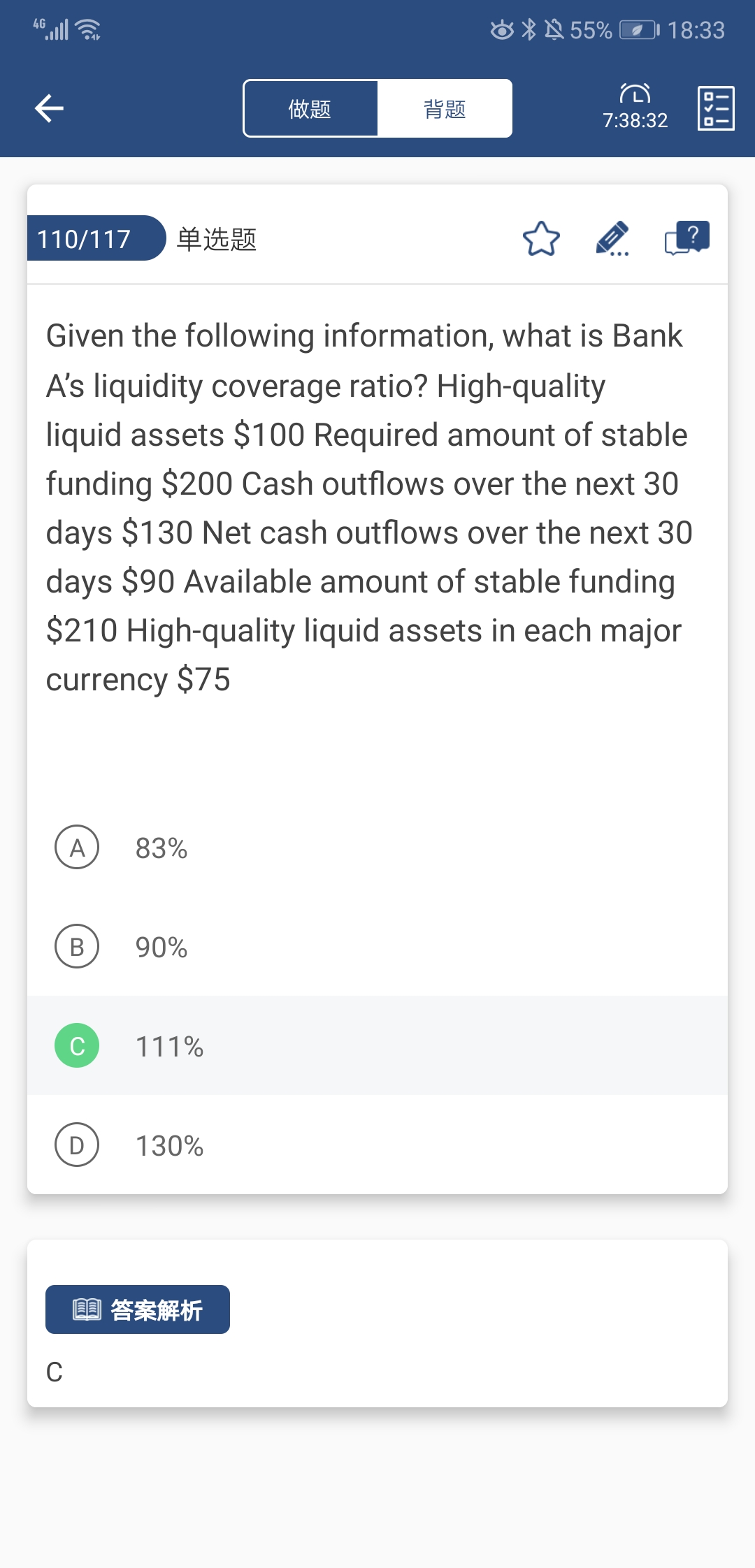This screenshot has width=755, height=1568.
Task: Choose answer D 130%
Action: (x=377, y=1145)
